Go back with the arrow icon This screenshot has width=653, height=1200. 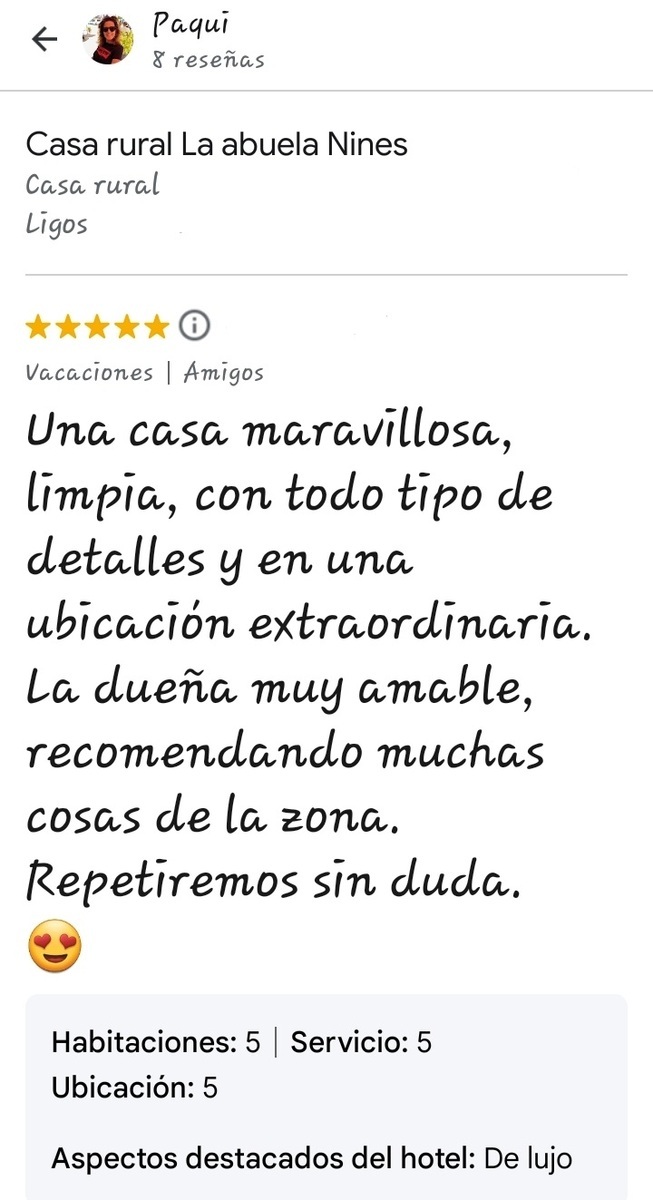(45, 40)
